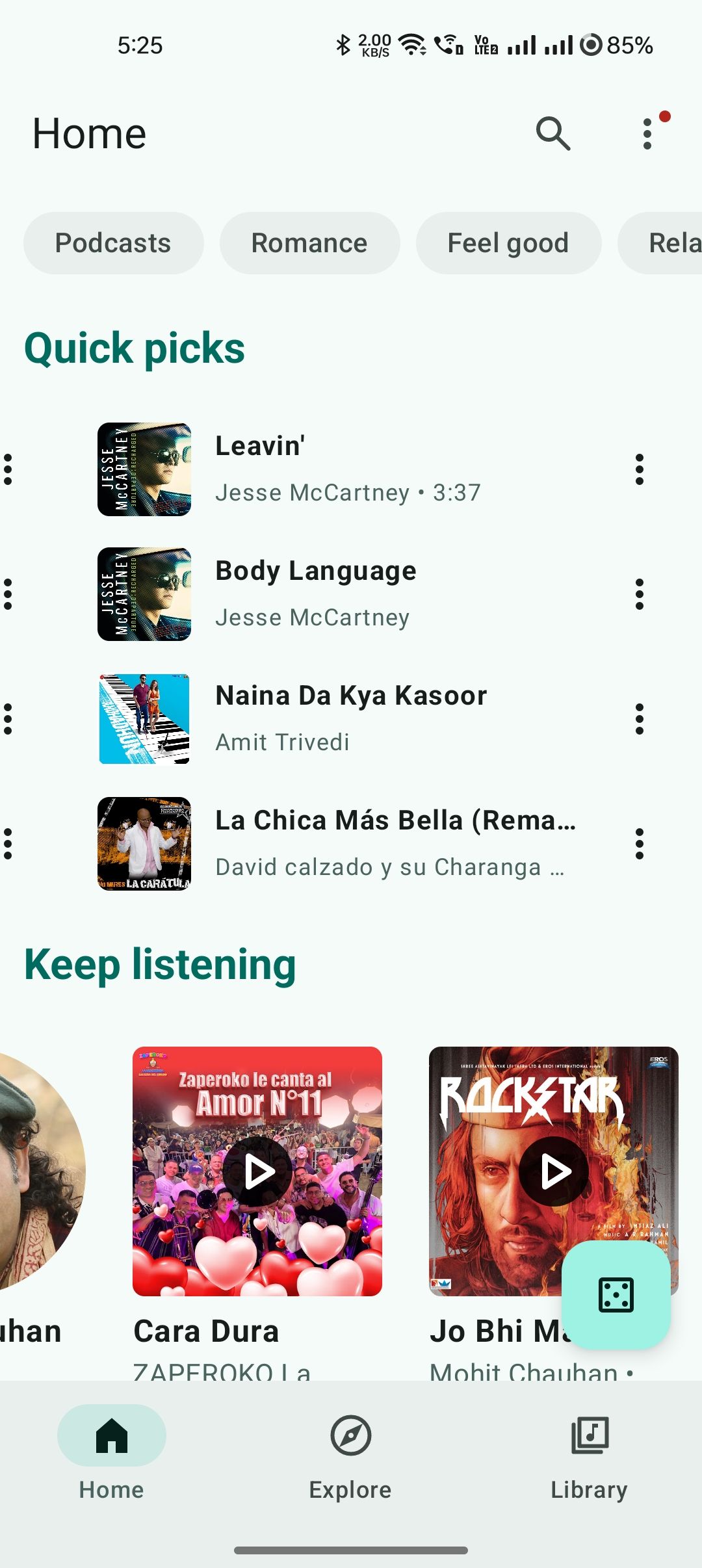
Task: Select the Podcasts chip
Action: pyautogui.click(x=113, y=243)
